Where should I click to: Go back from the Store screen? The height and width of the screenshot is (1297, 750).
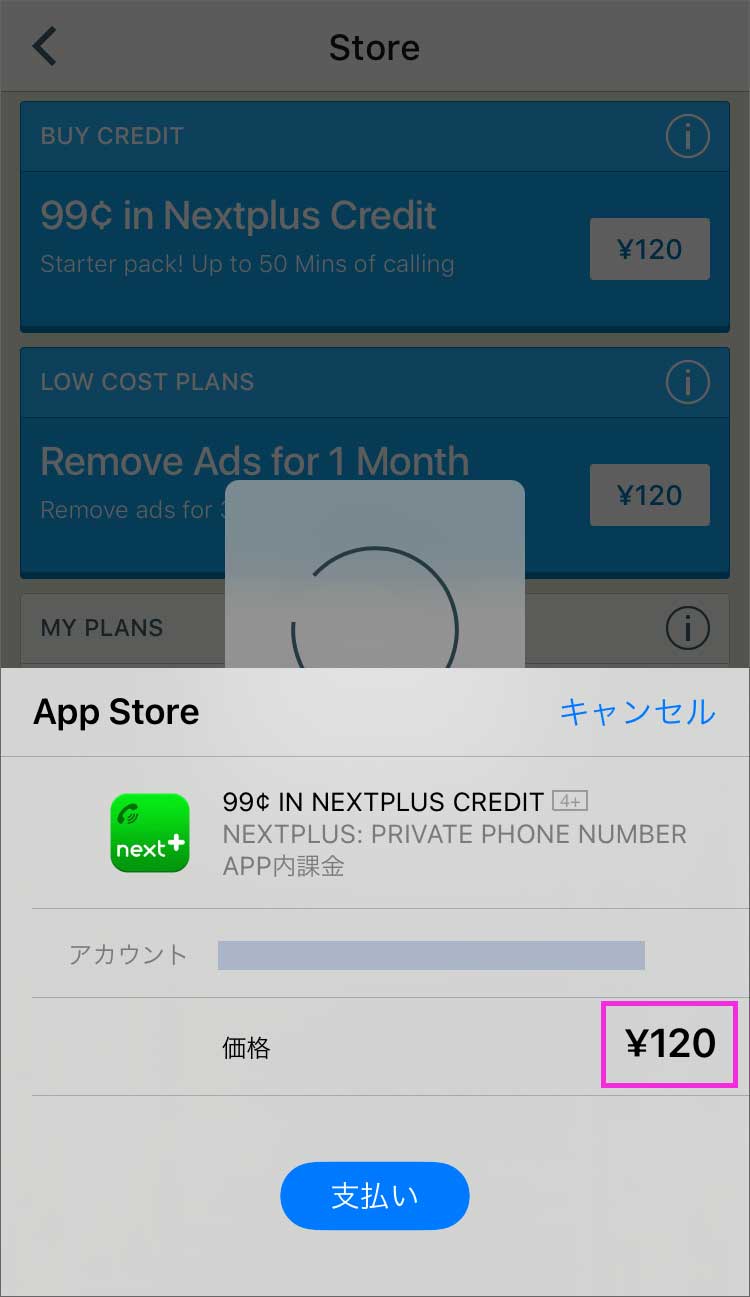45,47
